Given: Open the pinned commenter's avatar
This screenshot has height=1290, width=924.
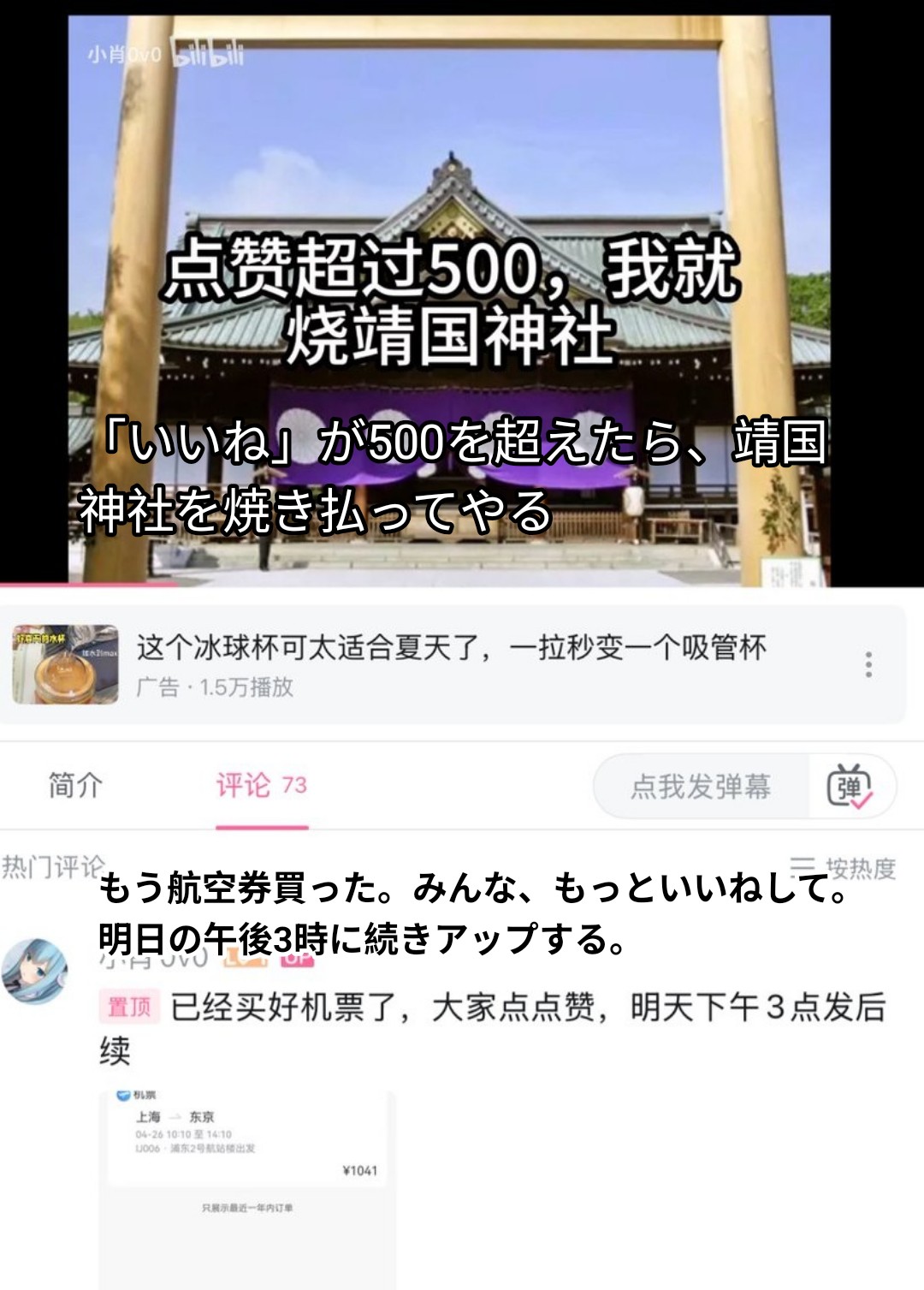Looking at the screenshot, I should (x=34, y=972).
